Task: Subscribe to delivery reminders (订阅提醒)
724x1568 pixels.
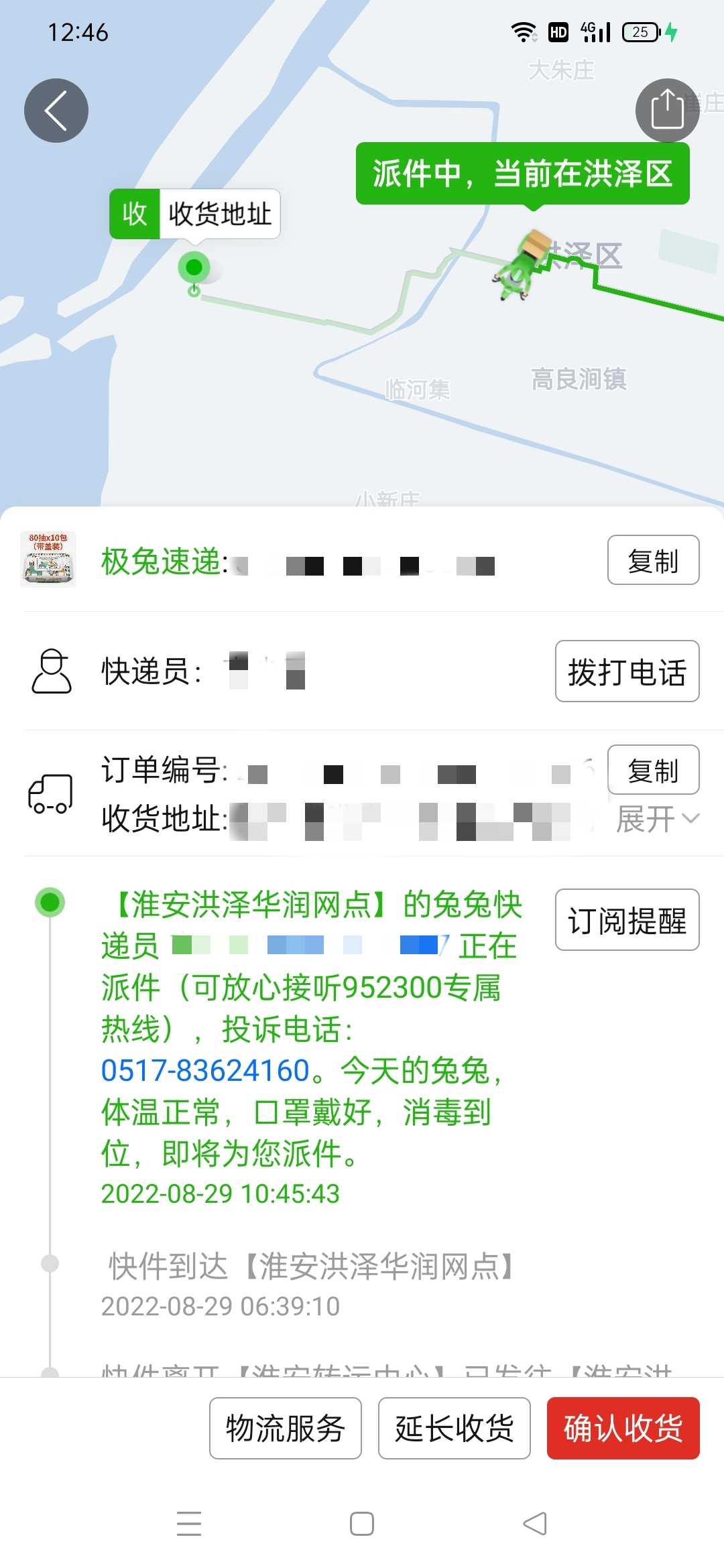Action: tap(627, 920)
